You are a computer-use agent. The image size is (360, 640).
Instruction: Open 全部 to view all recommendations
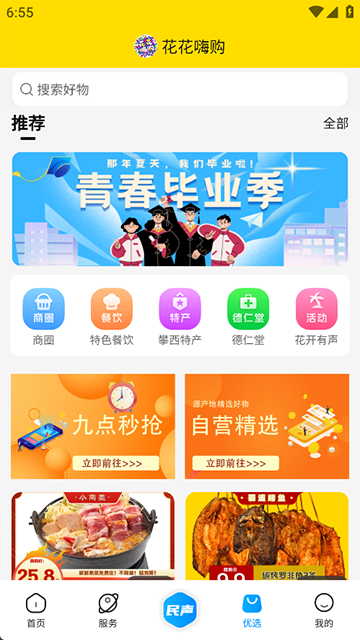point(336,123)
